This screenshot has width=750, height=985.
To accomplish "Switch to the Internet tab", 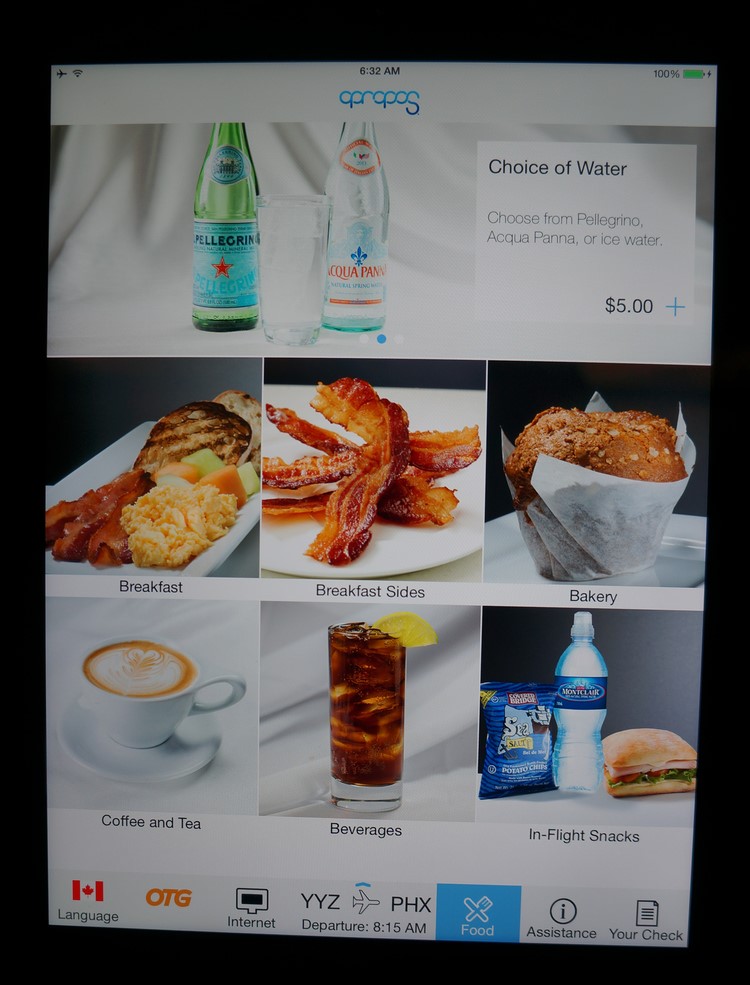I will 251,908.
